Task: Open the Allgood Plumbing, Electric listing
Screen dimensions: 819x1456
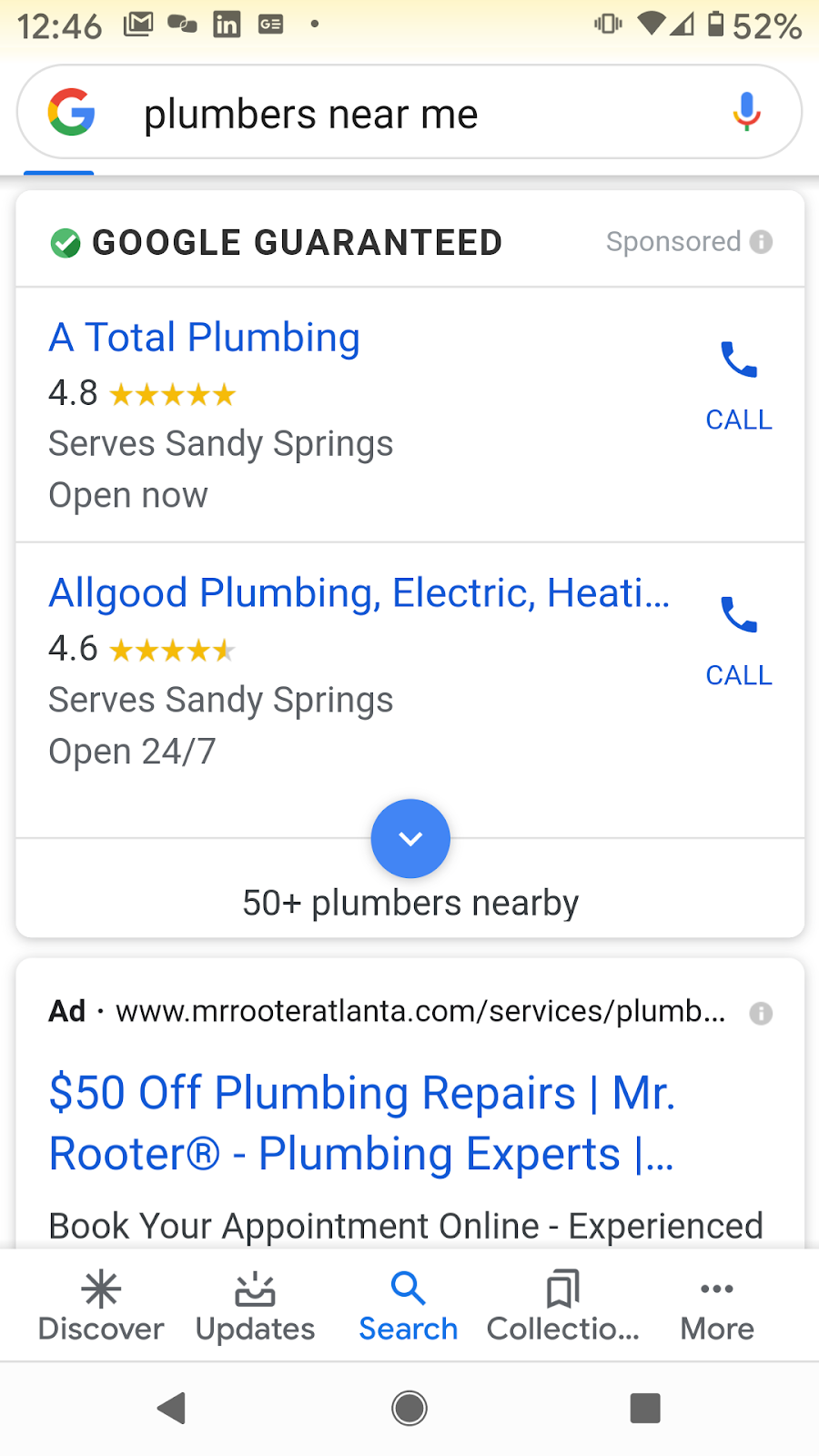Action: click(x=359, y=593)
